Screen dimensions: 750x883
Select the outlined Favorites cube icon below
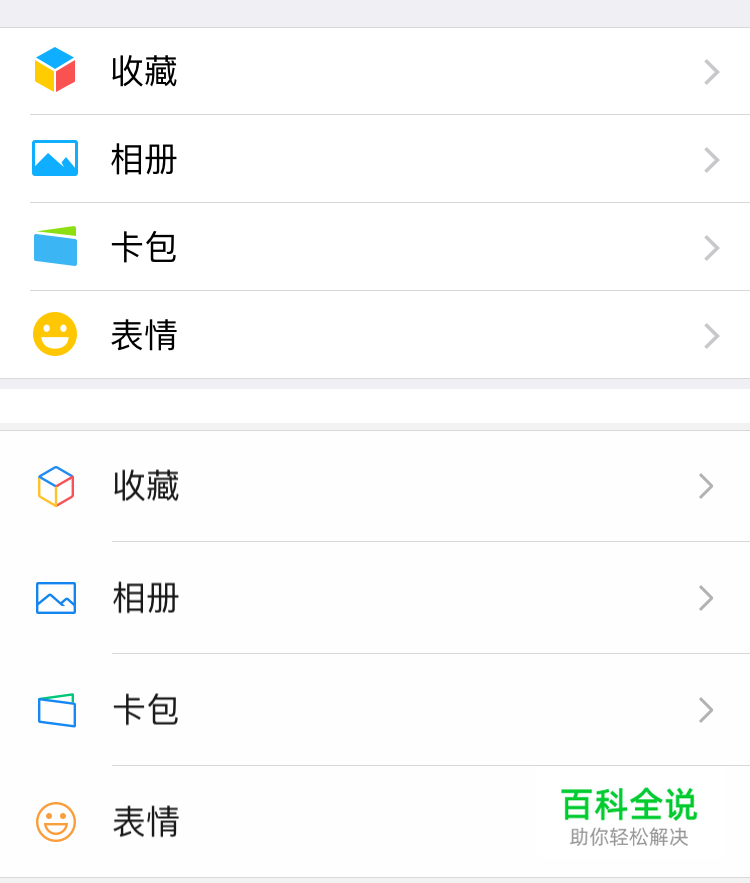[x=56, y=487]
